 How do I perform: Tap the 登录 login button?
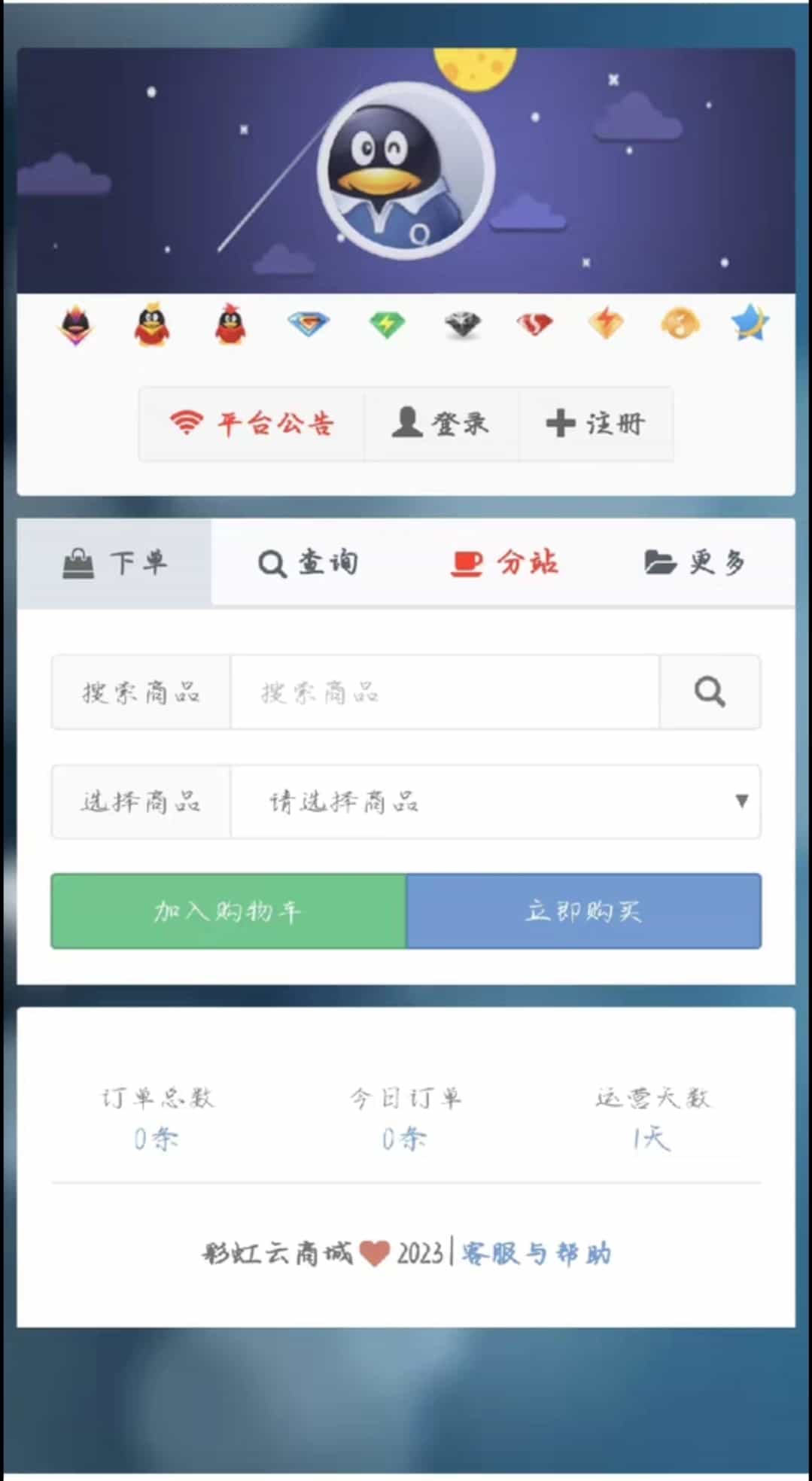point(441,424)
